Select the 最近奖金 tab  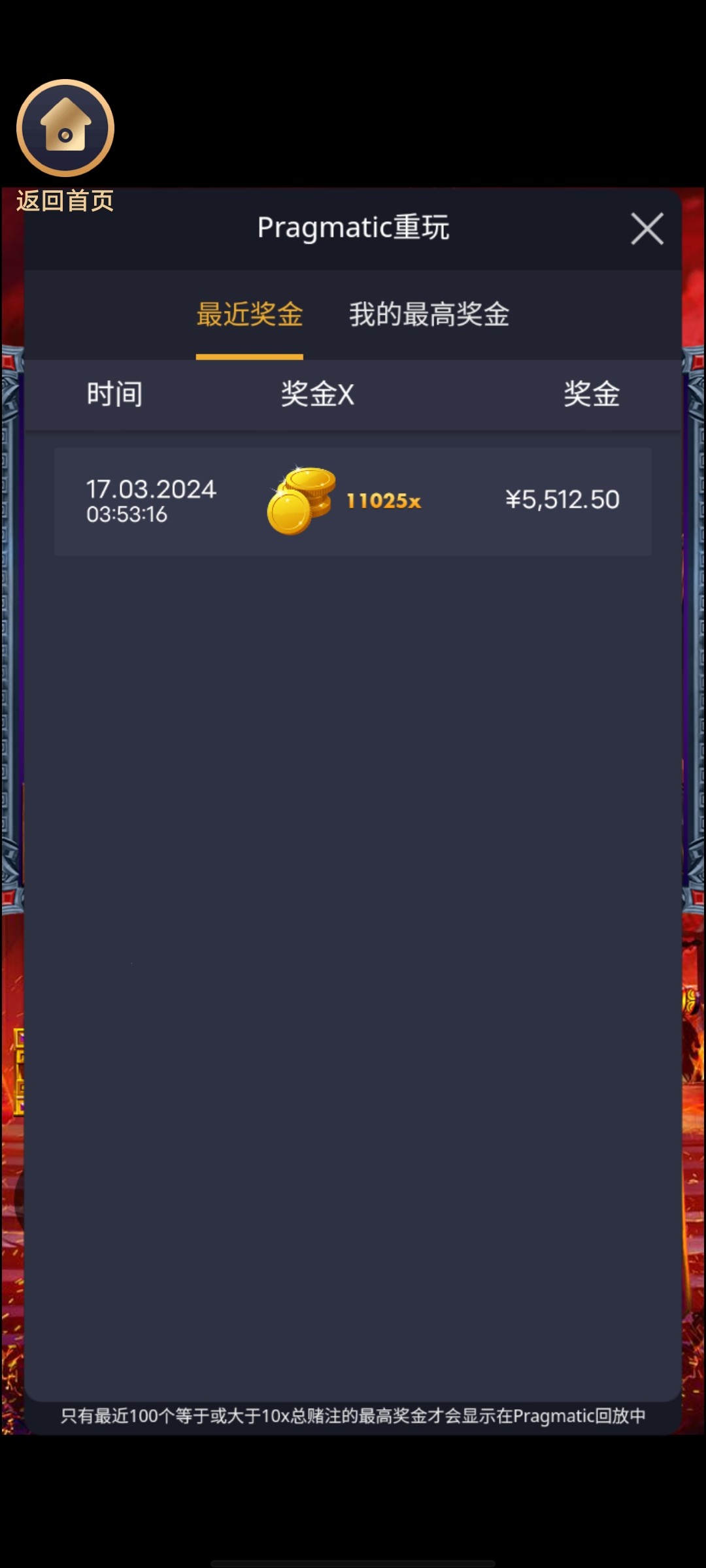pos(250,314)
